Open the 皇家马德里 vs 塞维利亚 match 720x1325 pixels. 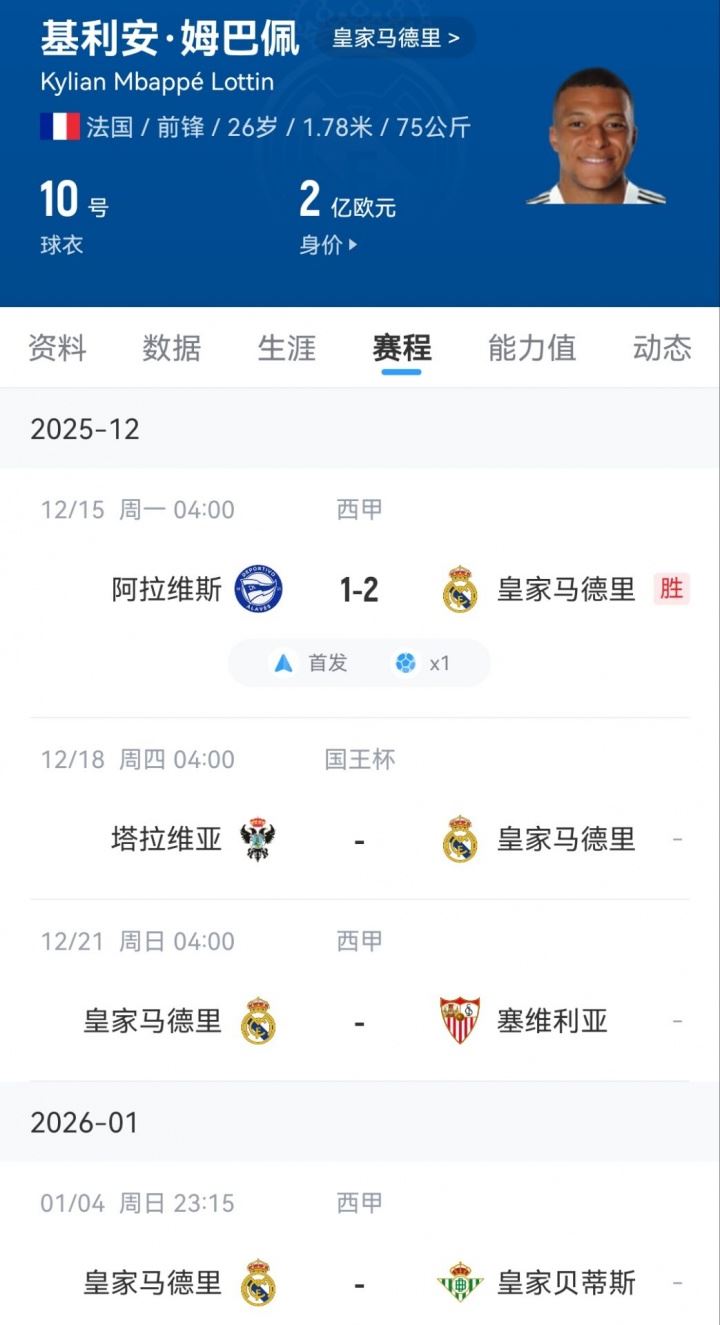click(359, 1021)
